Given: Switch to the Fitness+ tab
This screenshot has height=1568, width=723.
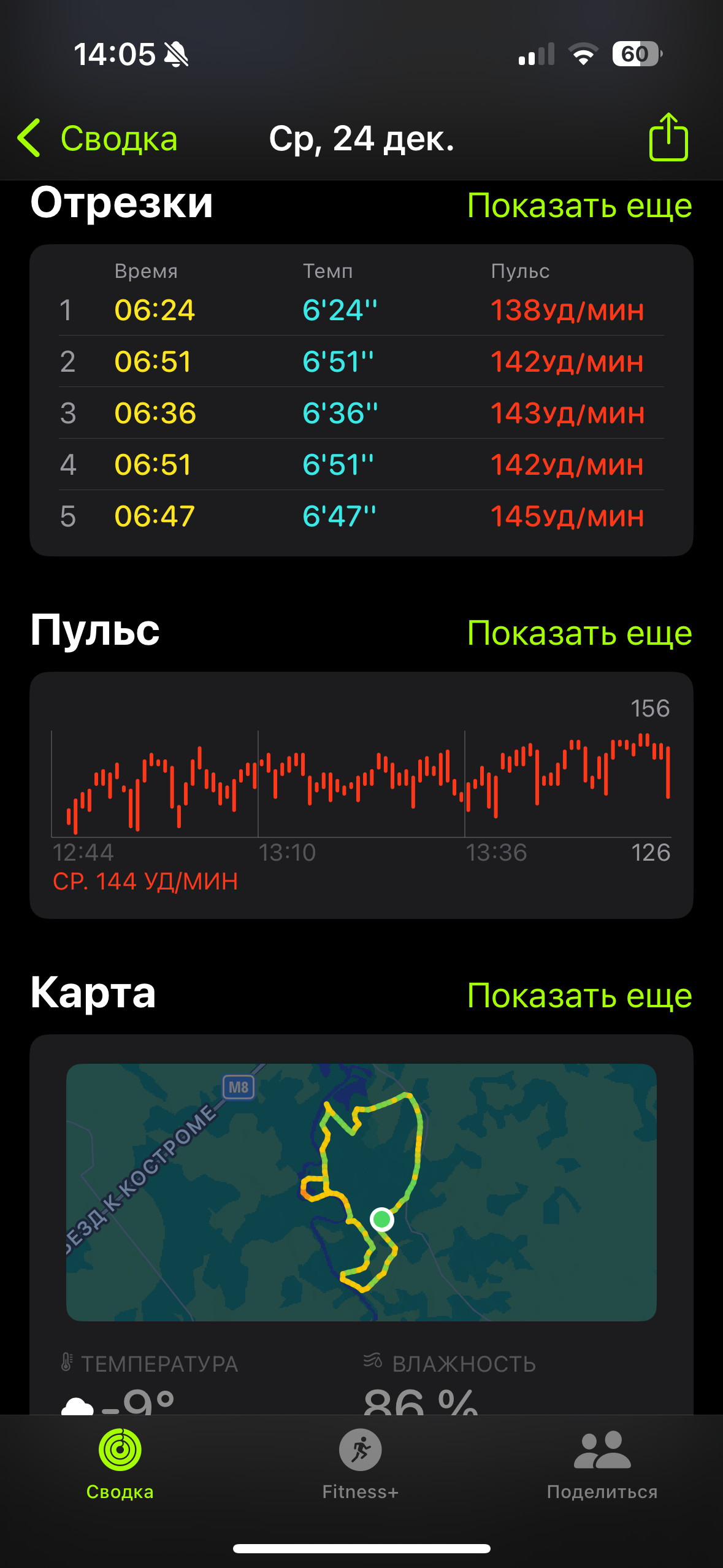Looking at the screenshot, I should tap(361, 1464).
